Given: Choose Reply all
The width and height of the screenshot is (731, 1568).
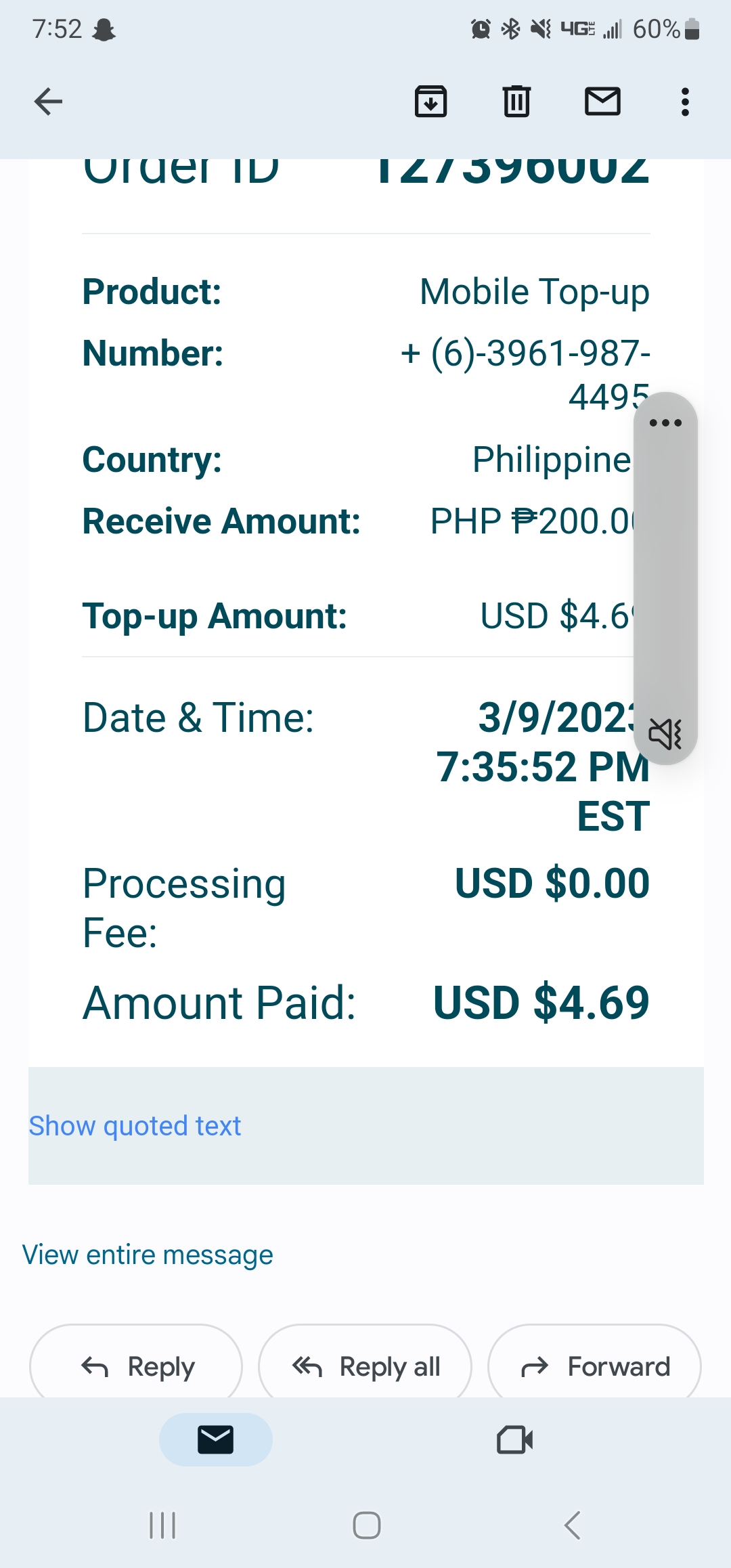Looking at the screenshot, I should pyautogui.click(x=365, y=1366).
